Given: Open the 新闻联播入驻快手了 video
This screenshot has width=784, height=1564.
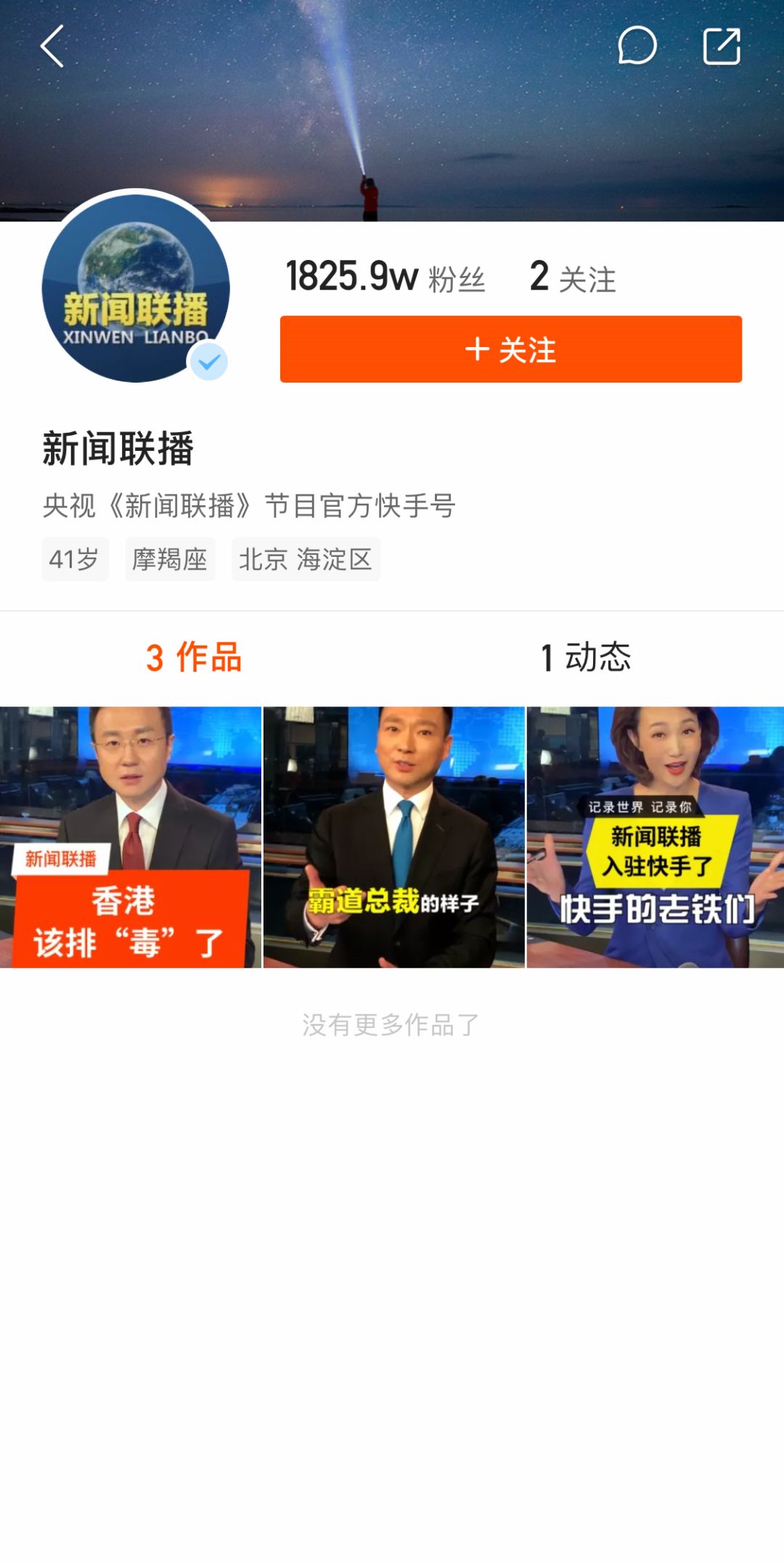Looking at the screenshot, I should (x=655, y=836).
